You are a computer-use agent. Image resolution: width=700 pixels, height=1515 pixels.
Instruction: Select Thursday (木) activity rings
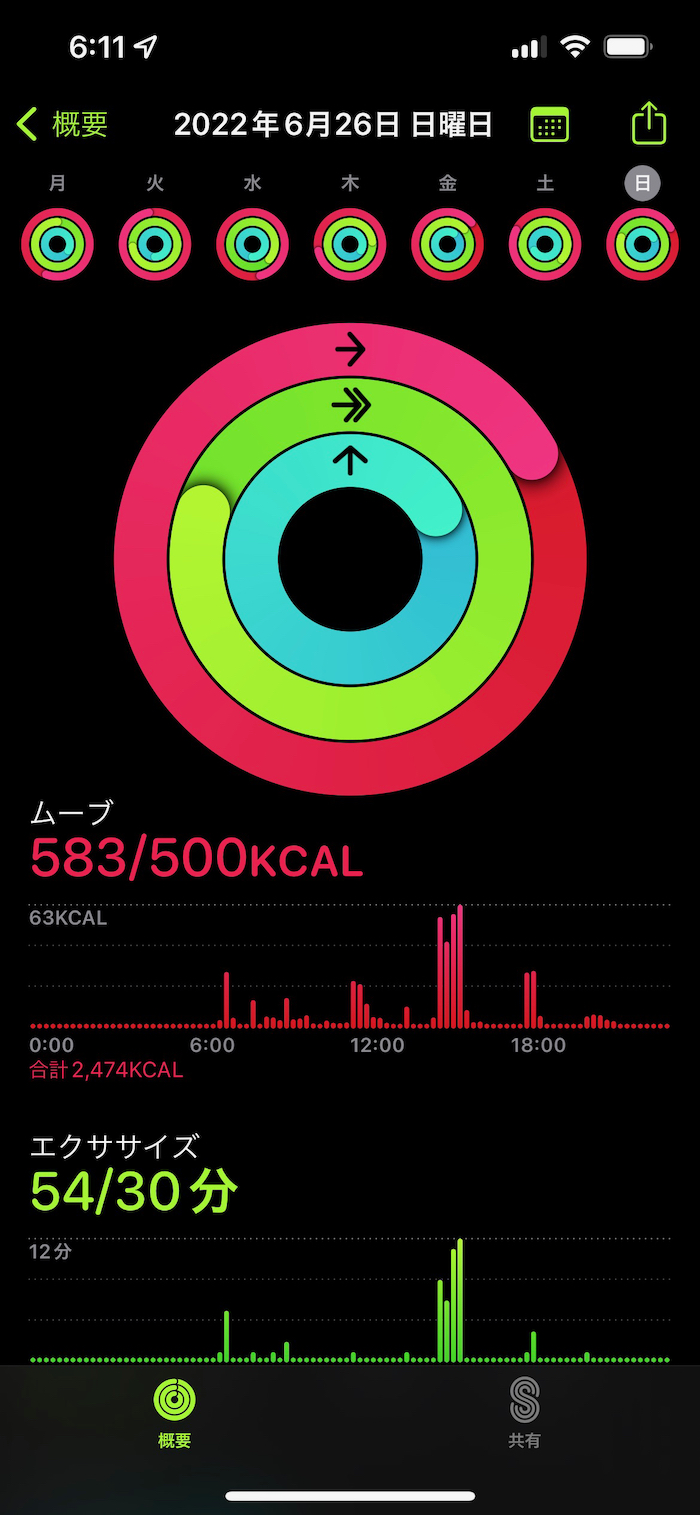click(x=350, y=244)
